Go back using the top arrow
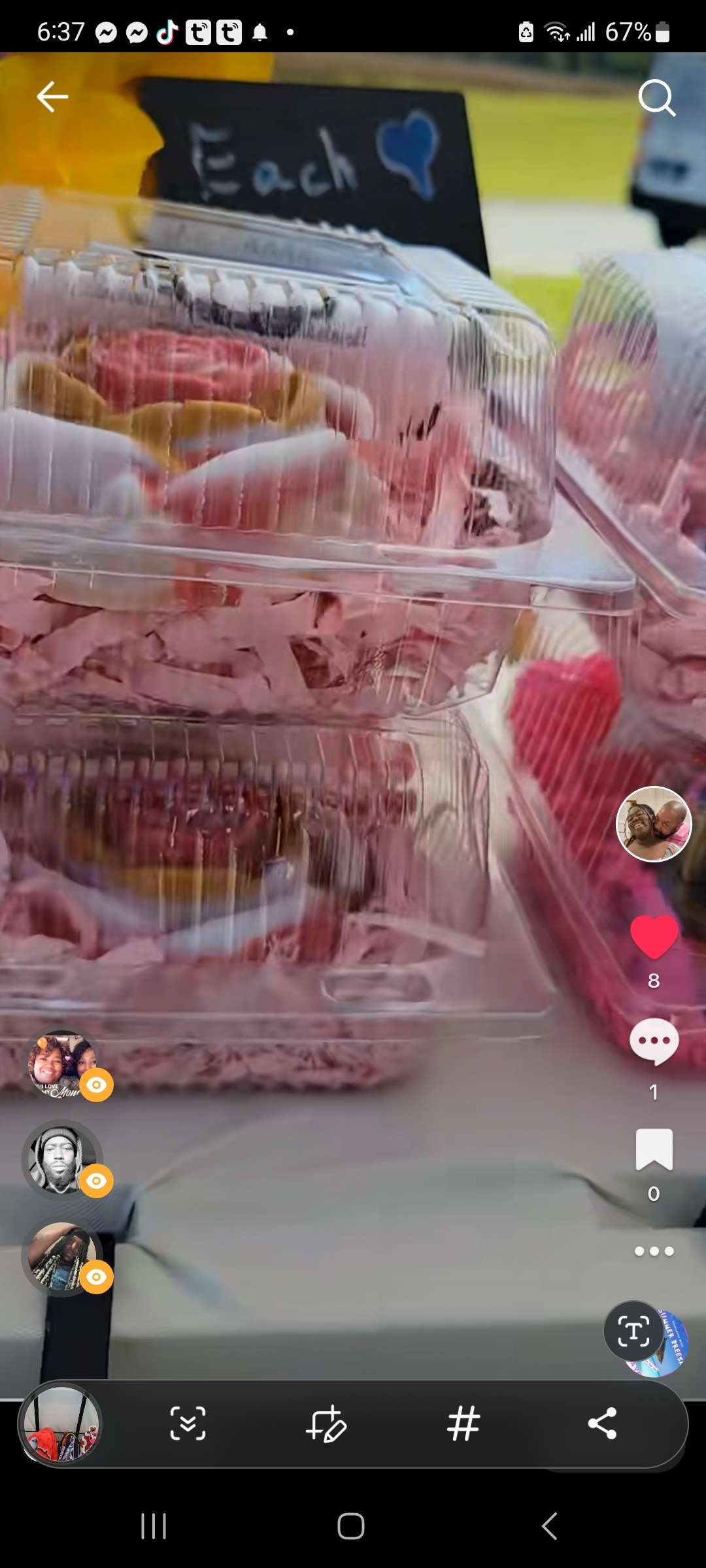706x1568 pixels. click(52, 97)
